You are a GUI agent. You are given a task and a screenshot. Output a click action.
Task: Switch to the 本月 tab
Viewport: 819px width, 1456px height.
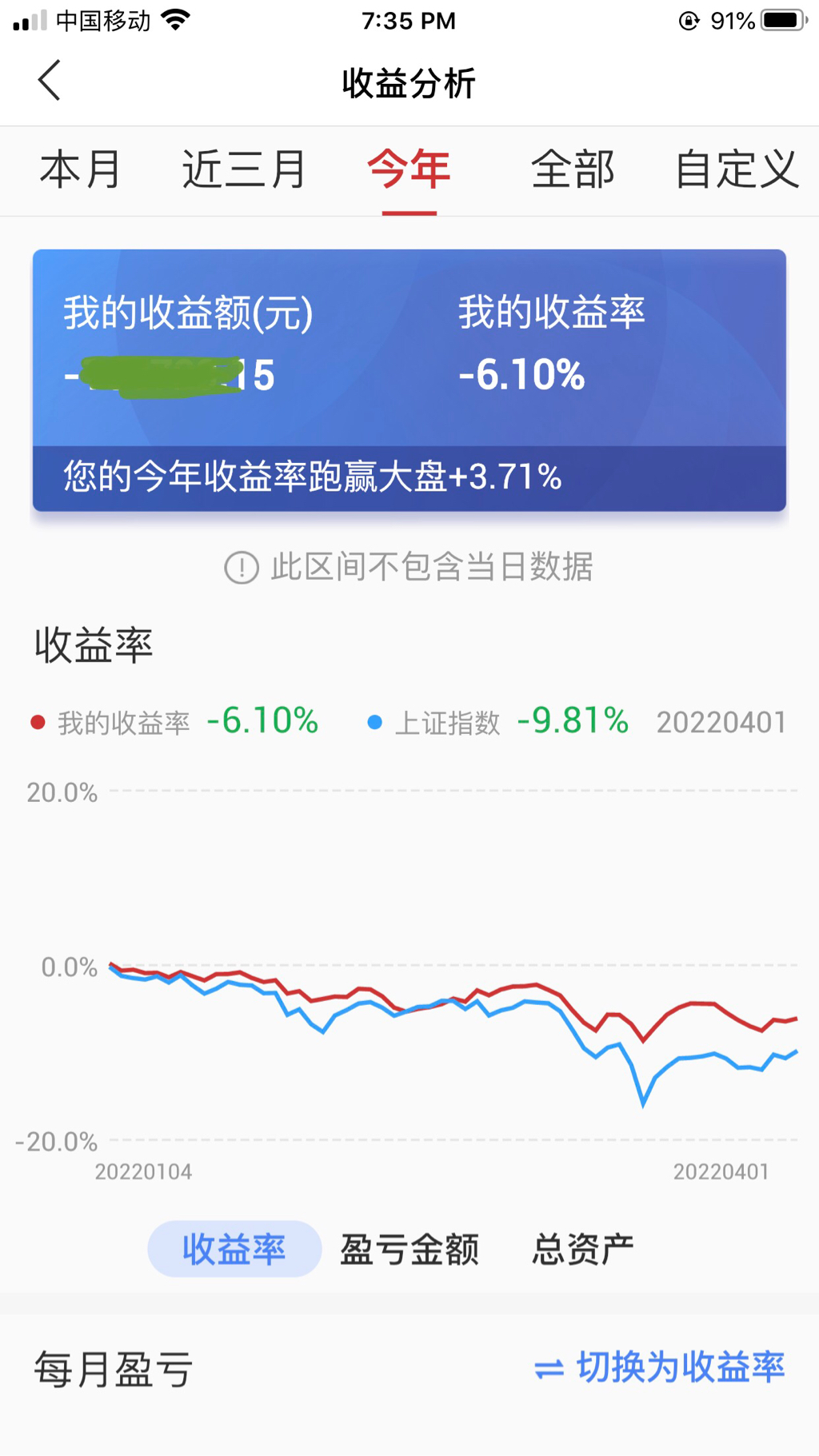[81, 170]
